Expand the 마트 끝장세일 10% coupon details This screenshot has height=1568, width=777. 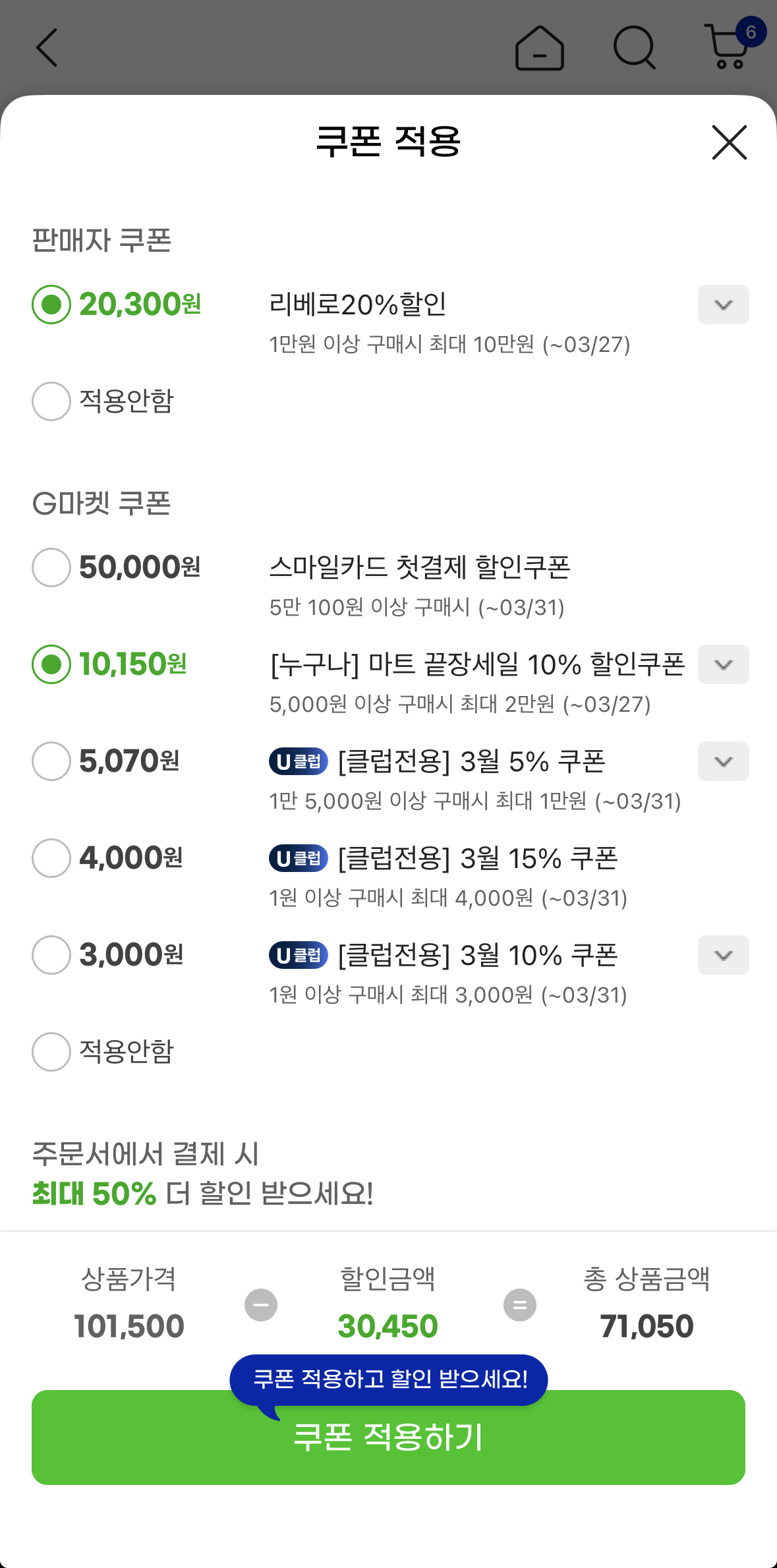[723, 664]
